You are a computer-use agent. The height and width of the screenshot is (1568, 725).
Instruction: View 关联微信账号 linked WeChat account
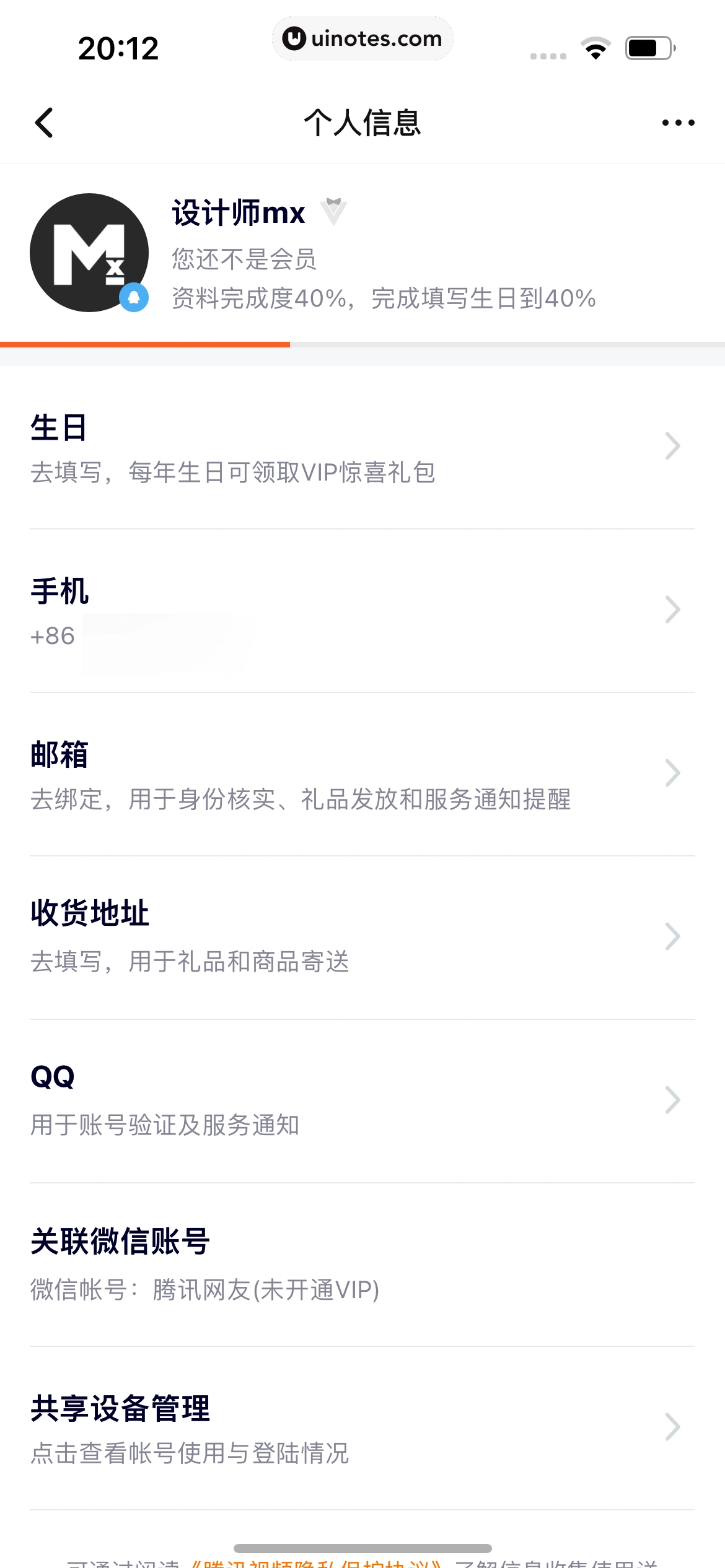tap(362, 1265)
